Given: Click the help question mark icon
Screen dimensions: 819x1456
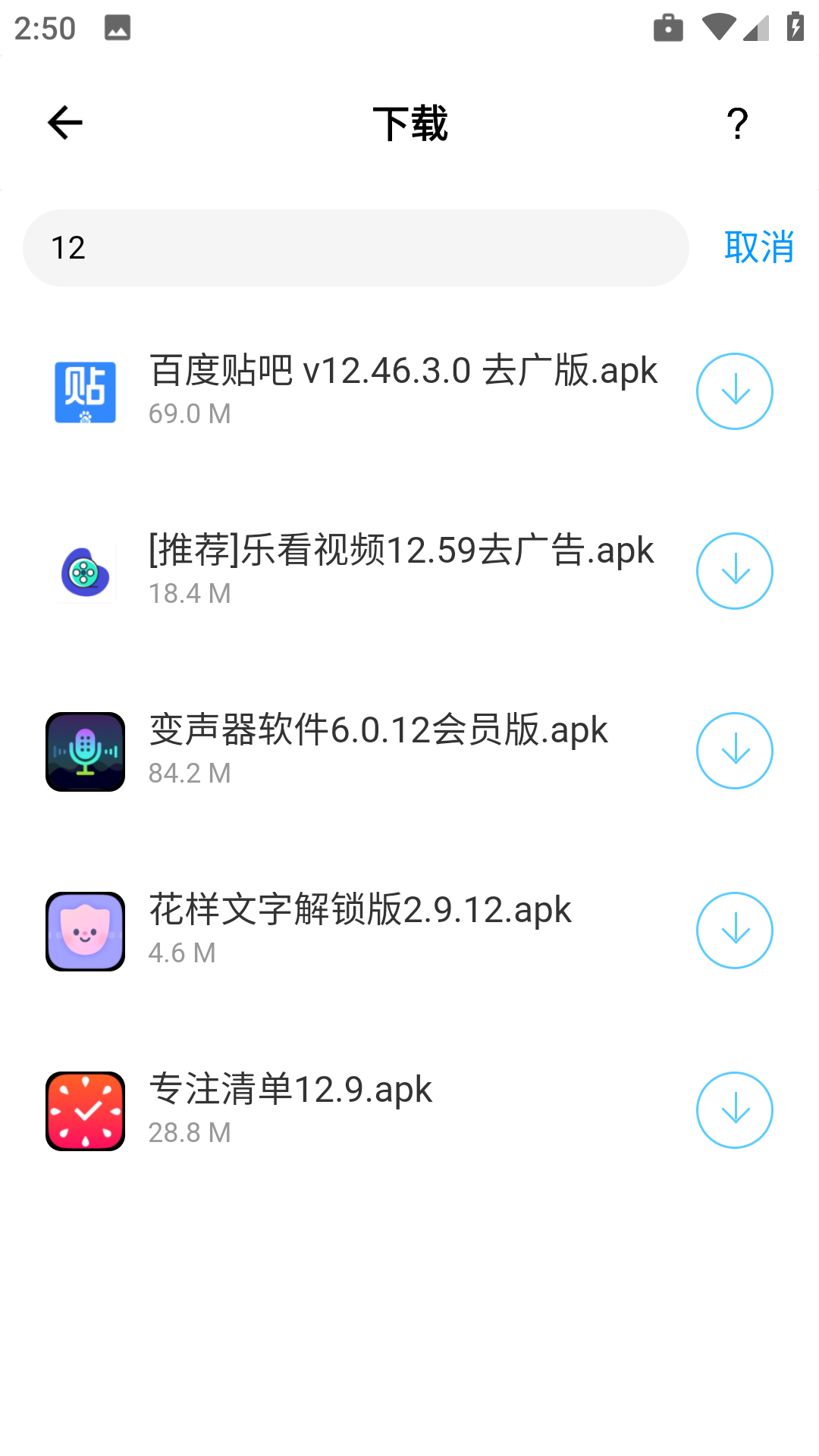Looking at the screenshot, I should pos(735,123).
